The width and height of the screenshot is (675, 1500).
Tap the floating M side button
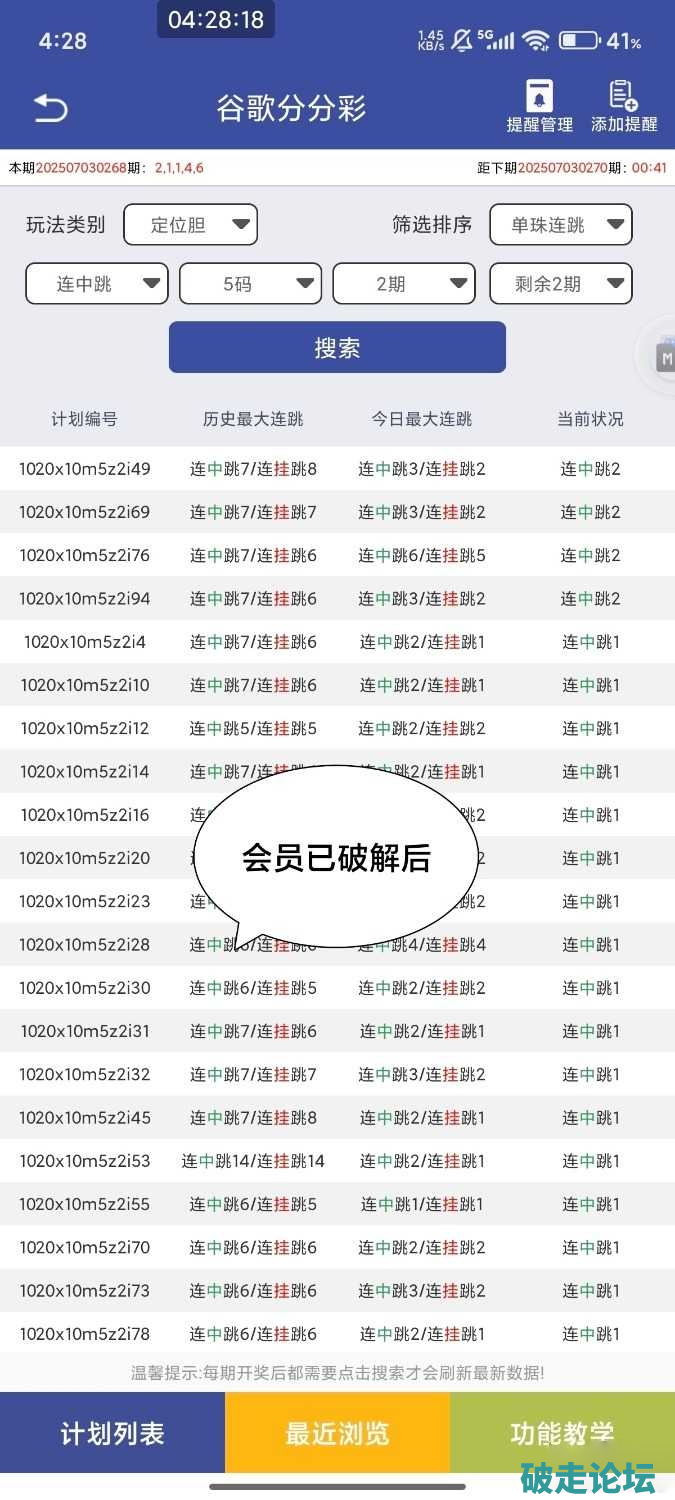point(663,357)
